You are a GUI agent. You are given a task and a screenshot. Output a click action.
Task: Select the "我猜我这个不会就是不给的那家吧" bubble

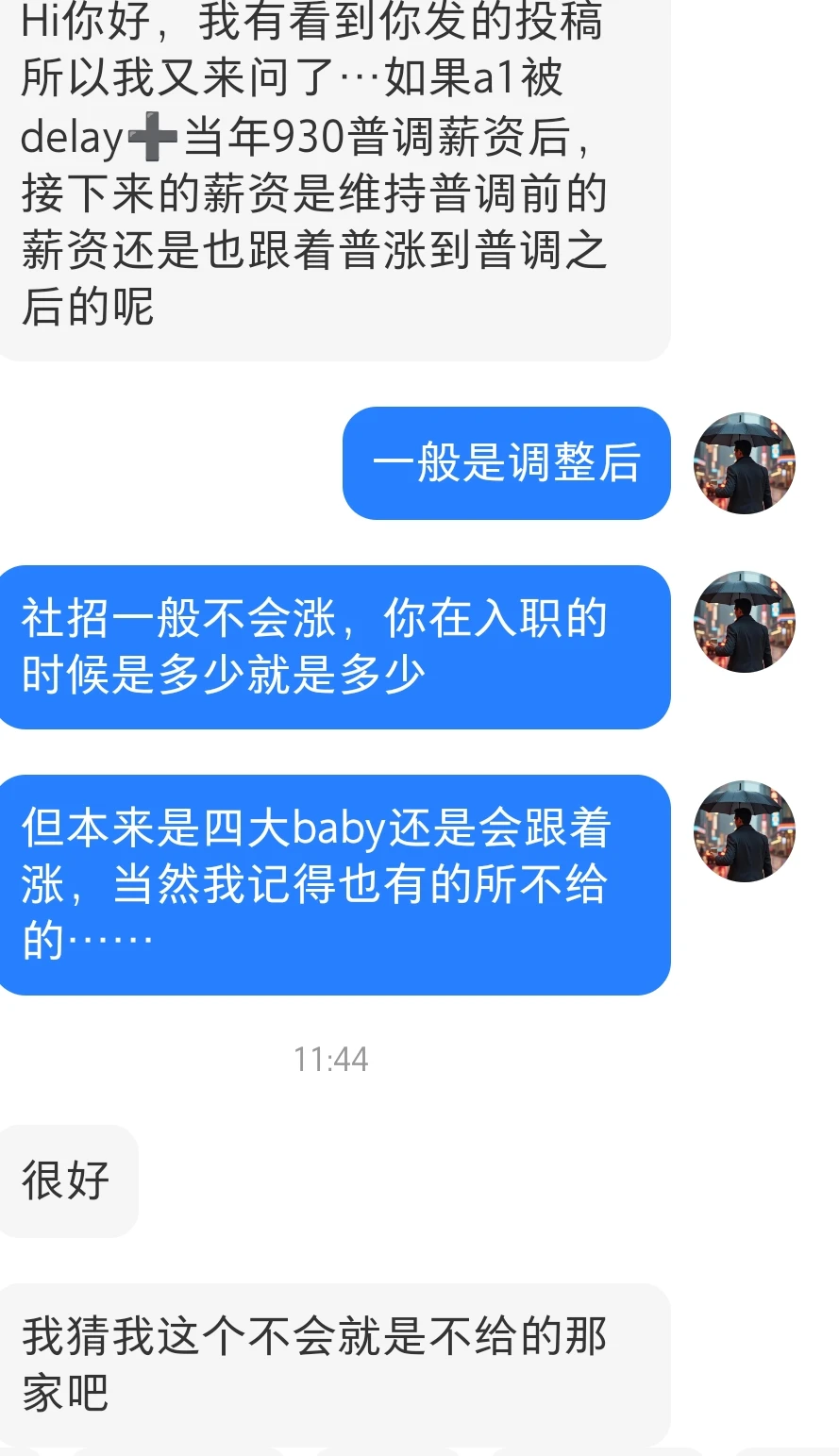(330, 1359)
